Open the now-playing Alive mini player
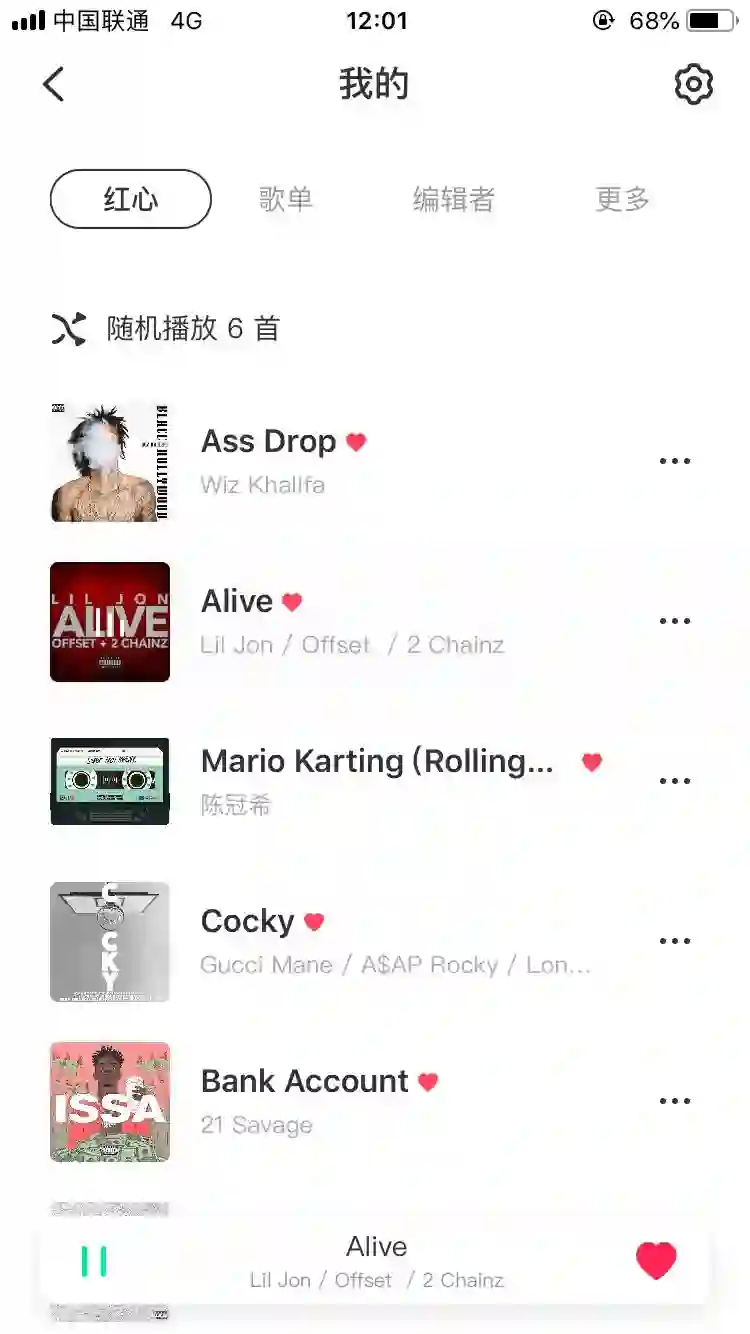This screenshot has height=1334, width=750. (x=376, y=1261)
